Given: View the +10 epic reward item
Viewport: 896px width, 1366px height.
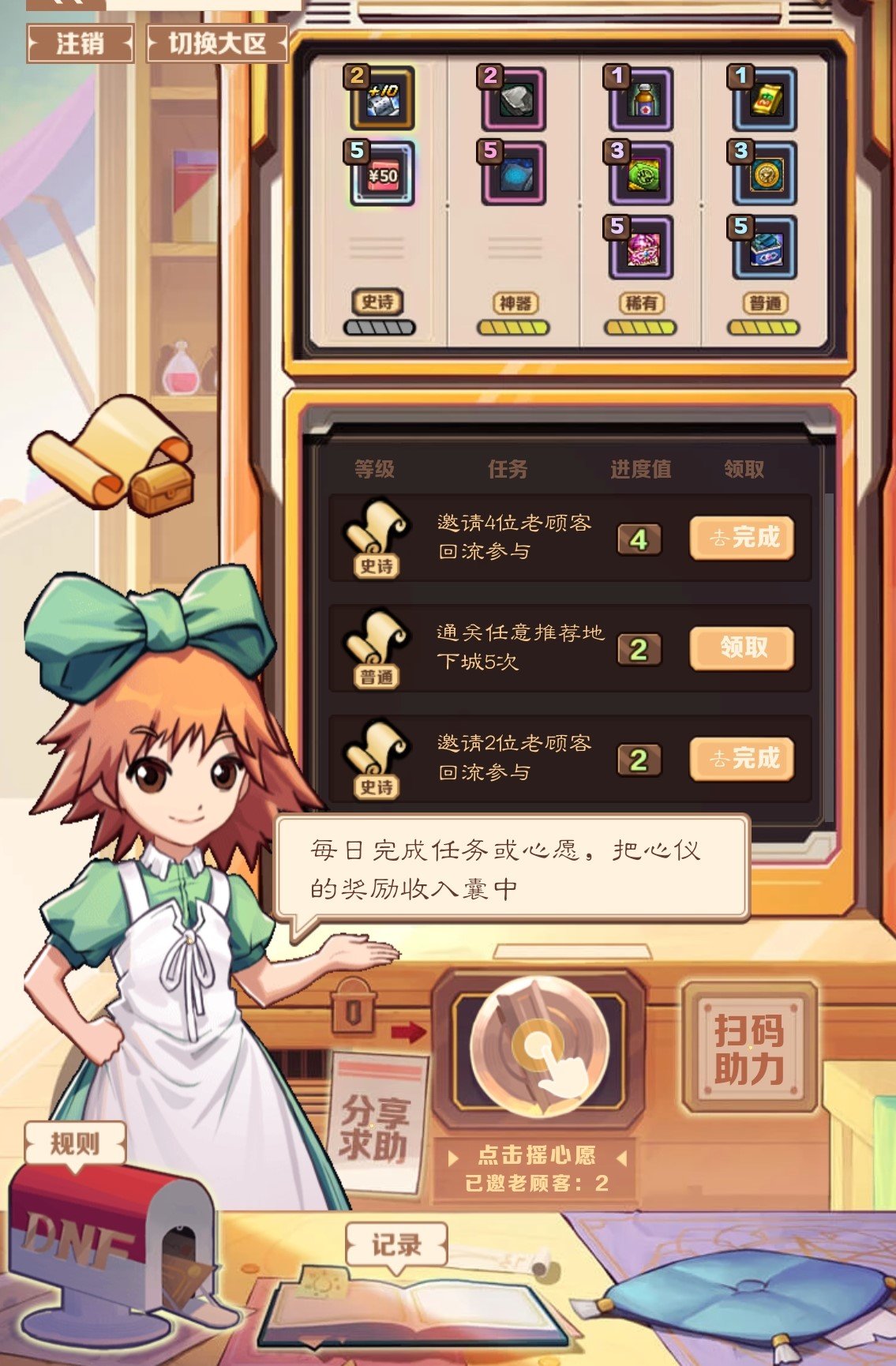Looking at the screenshot, I should tap(382, 100).
